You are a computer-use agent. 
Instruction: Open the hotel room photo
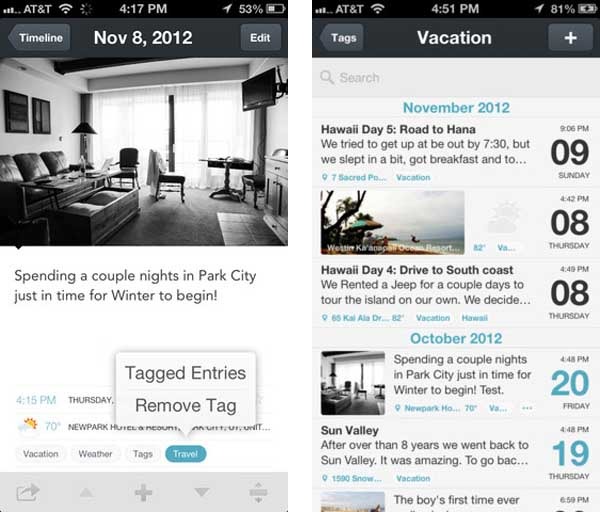pyautogui.click(x=144, y=150)
